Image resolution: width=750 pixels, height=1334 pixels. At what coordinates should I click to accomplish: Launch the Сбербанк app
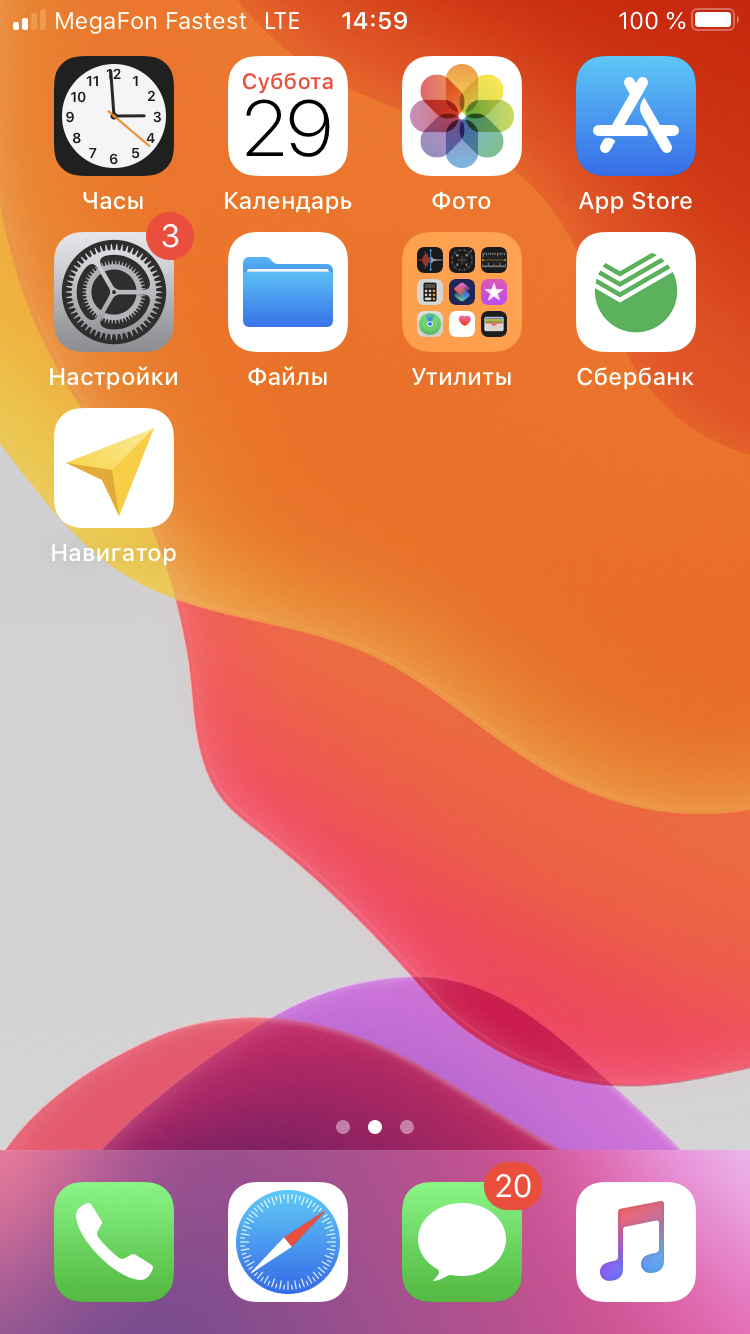tap(636, 292)
